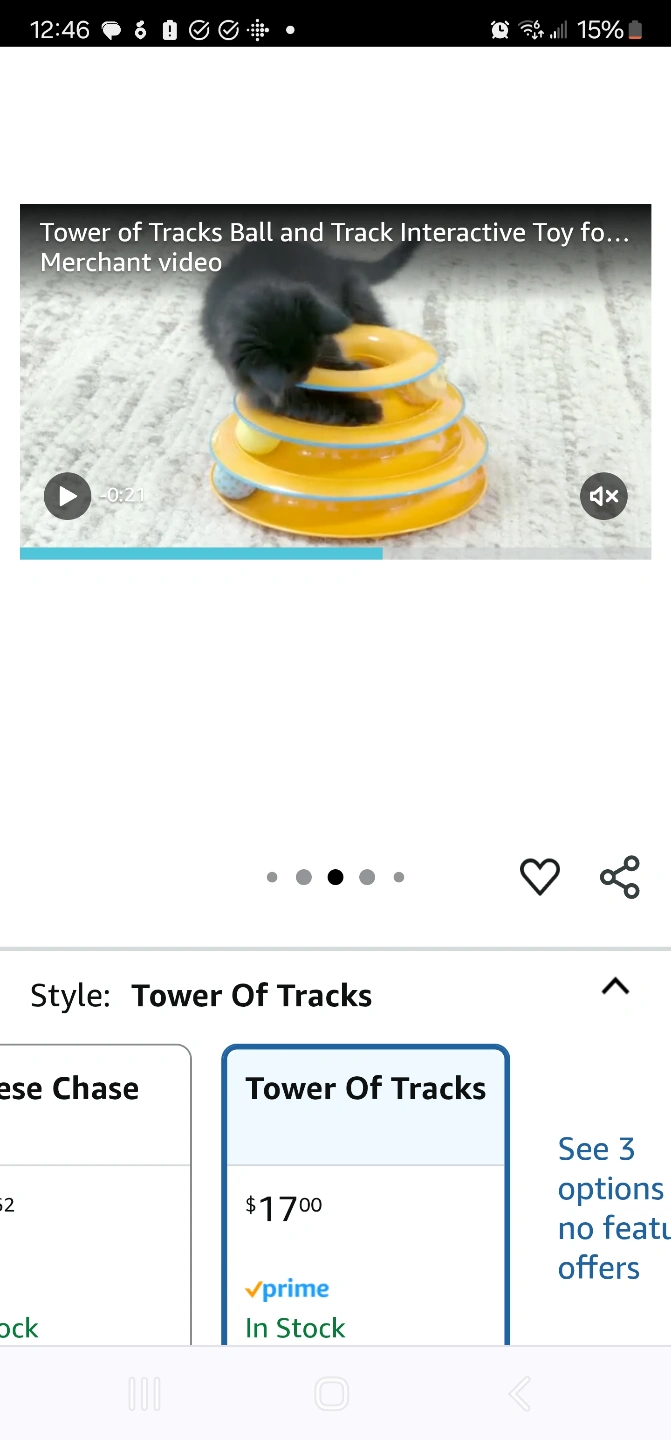Select the Tower Of Tracks style card

365,1190
